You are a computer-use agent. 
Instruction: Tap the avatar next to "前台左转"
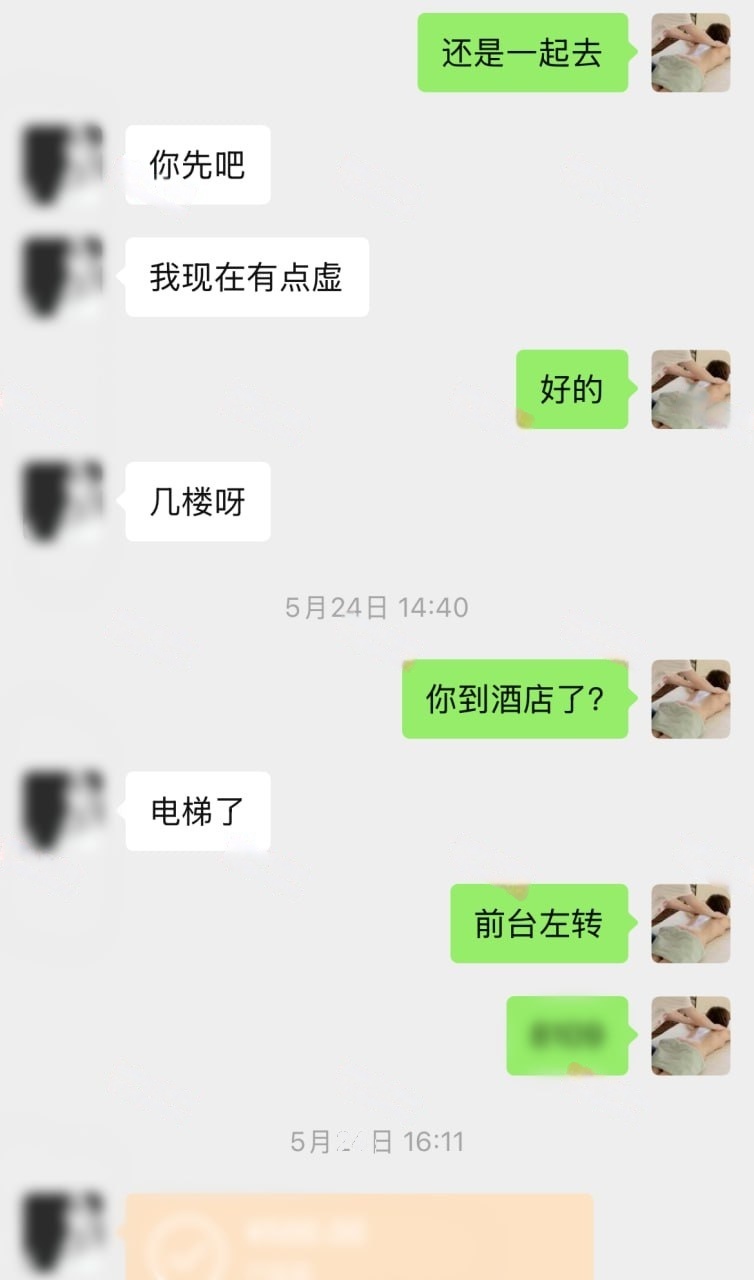coord(690,923)
